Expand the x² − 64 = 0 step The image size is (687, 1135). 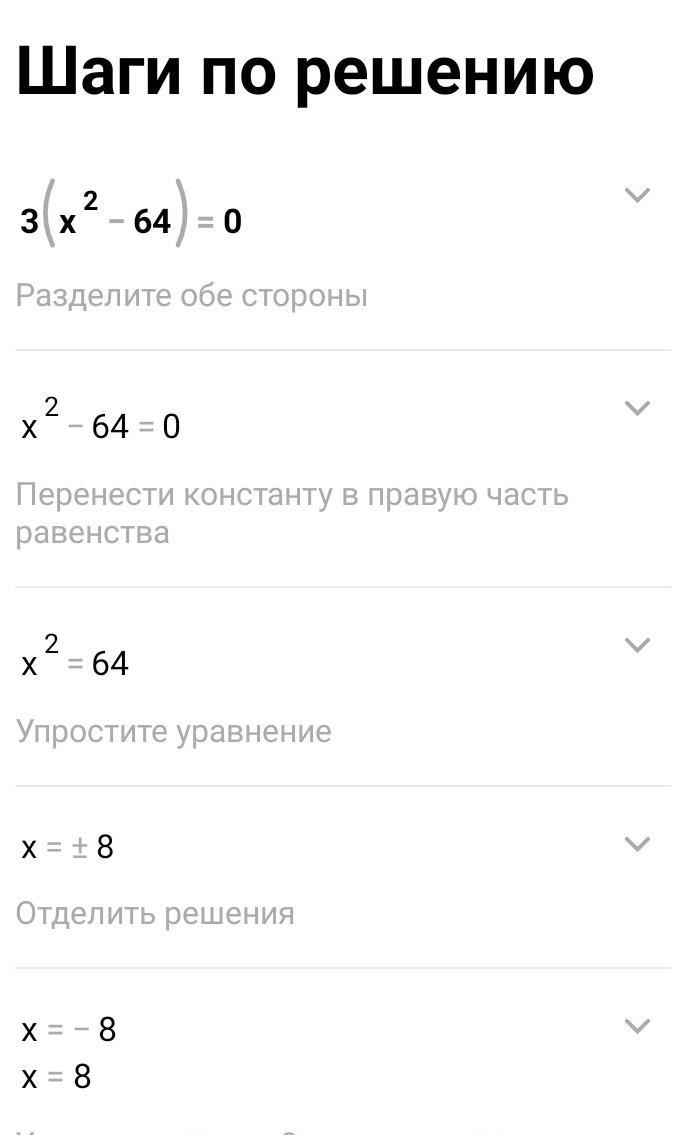637,408
